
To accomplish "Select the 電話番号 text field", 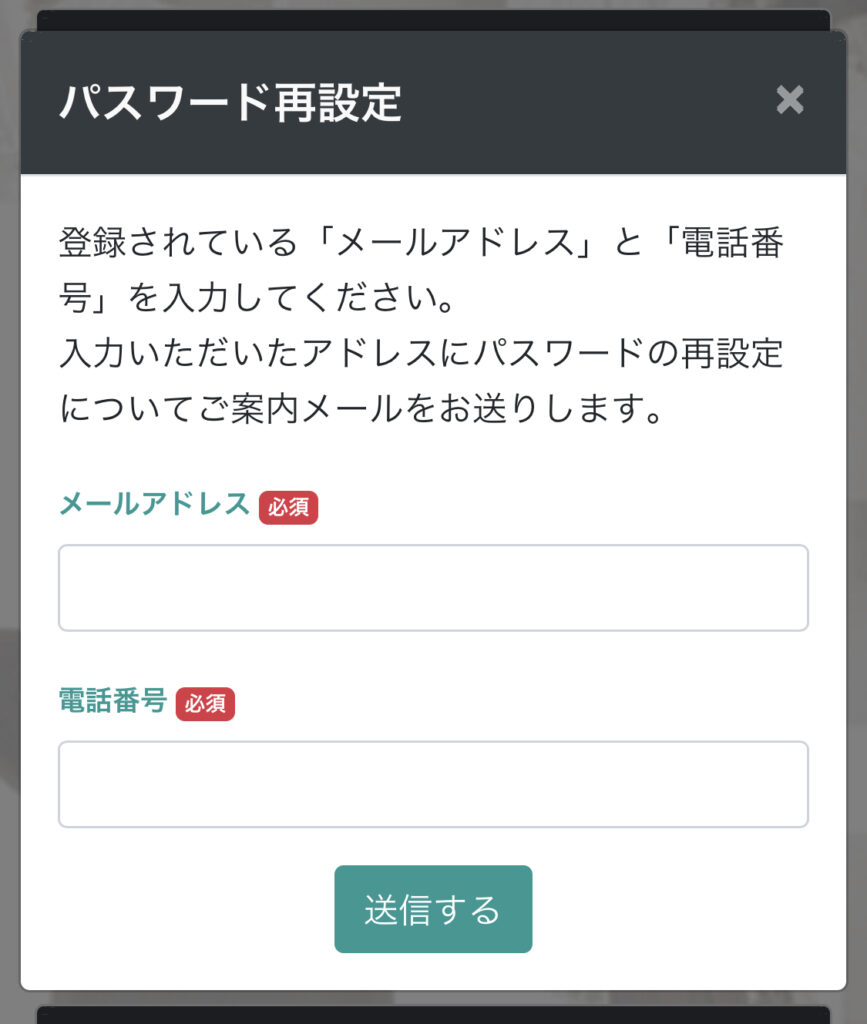I will click(x=433, y=784).
